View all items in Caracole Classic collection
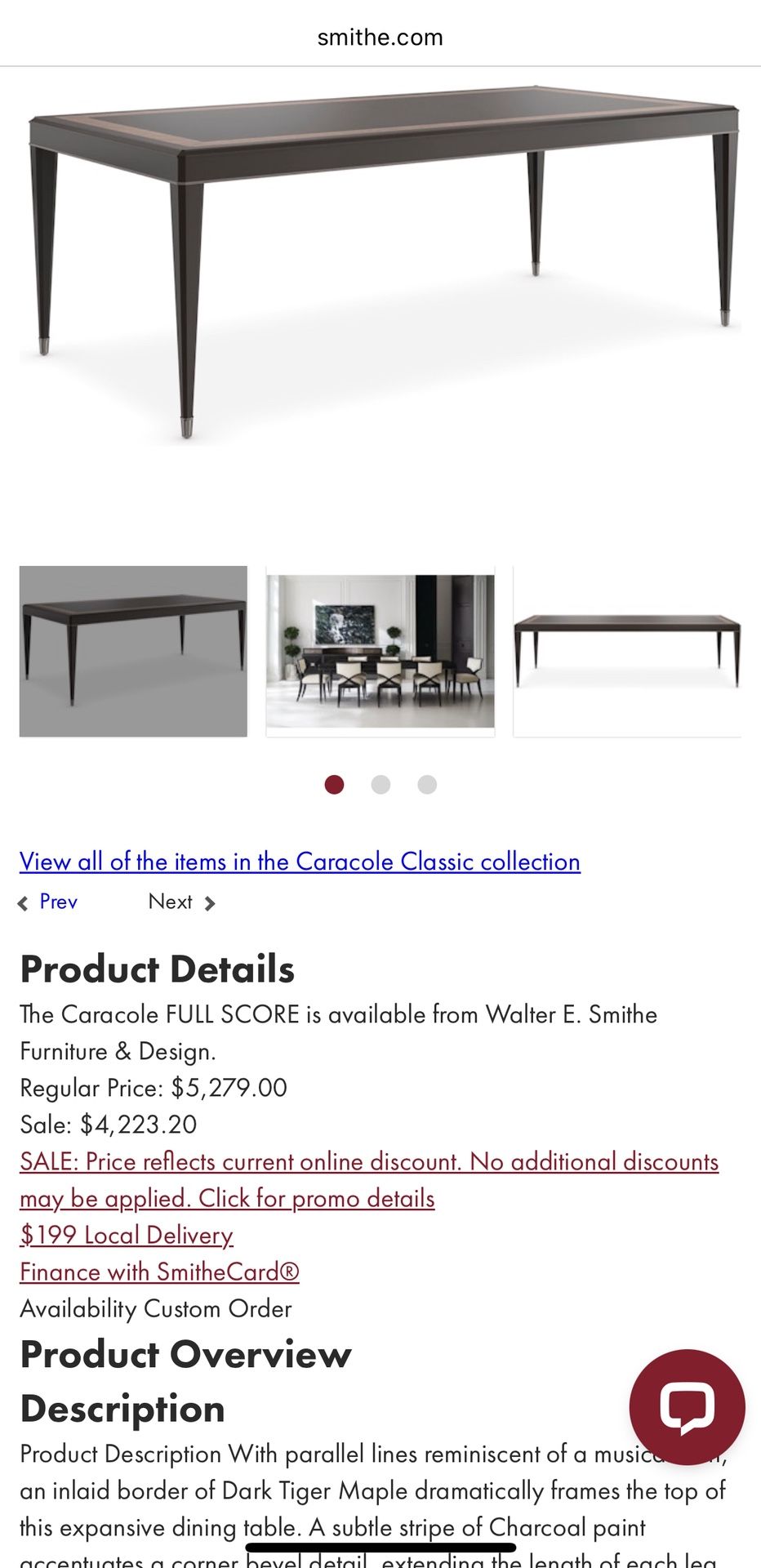 pyautogui.click(x=299, y=861)
